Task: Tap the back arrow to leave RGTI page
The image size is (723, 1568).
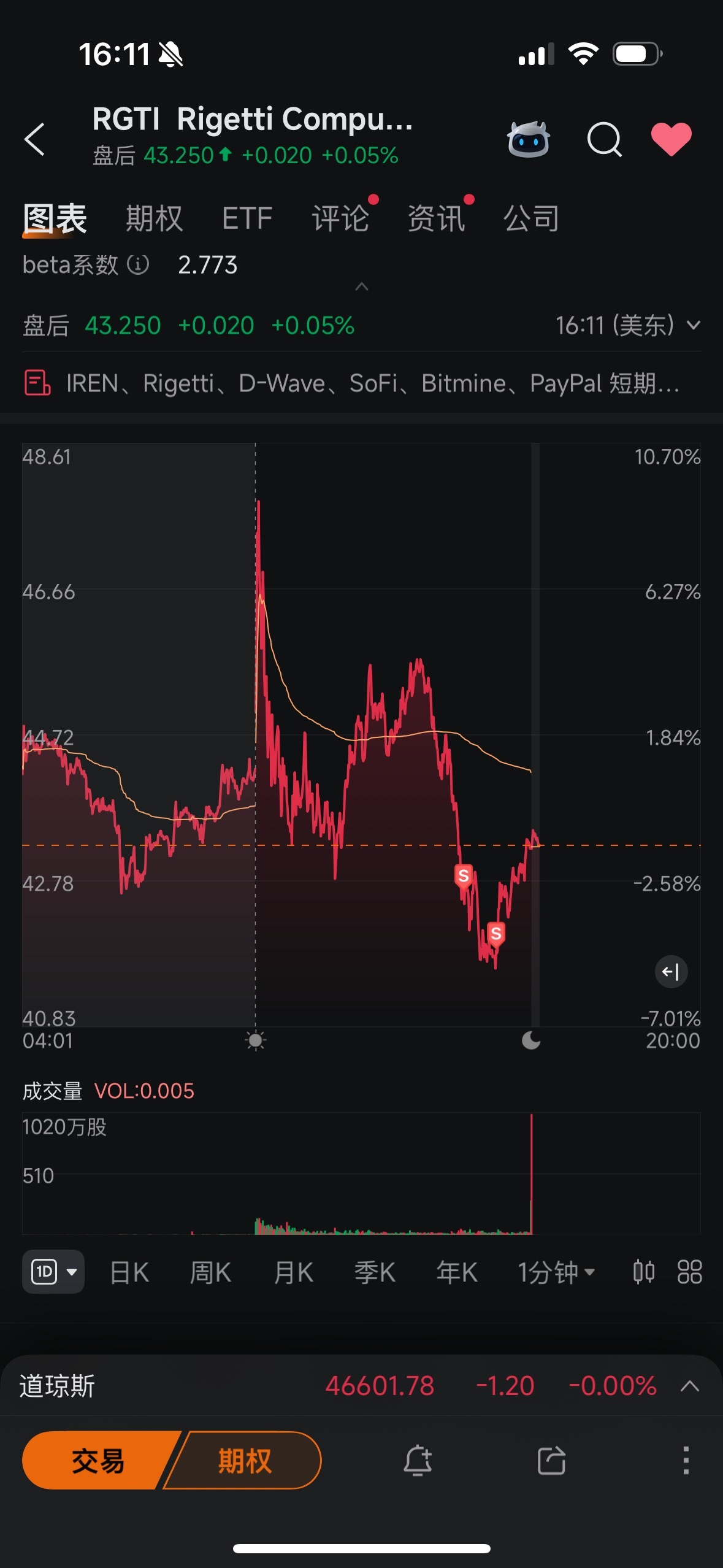Action: point(36,140)
